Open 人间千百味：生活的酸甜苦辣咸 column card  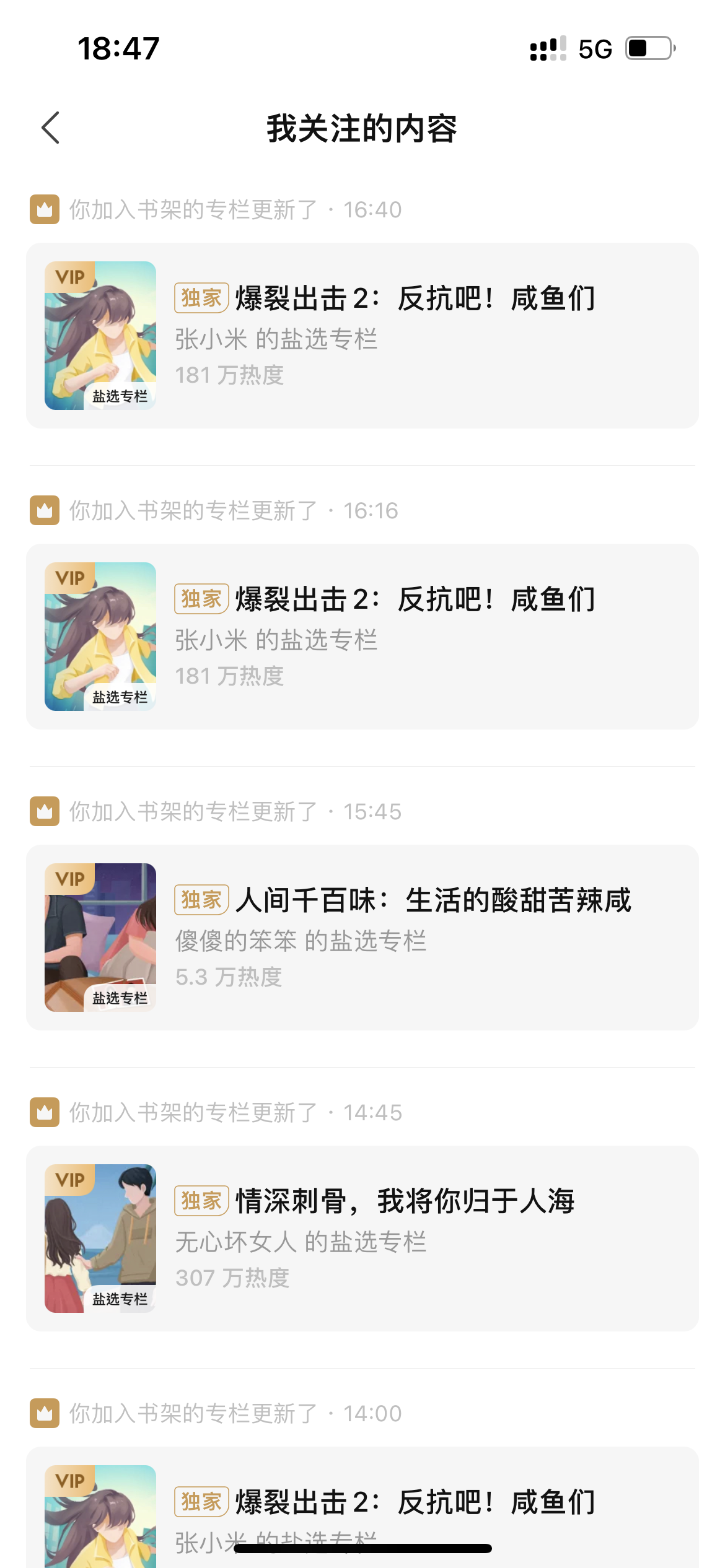click(362, 937)
